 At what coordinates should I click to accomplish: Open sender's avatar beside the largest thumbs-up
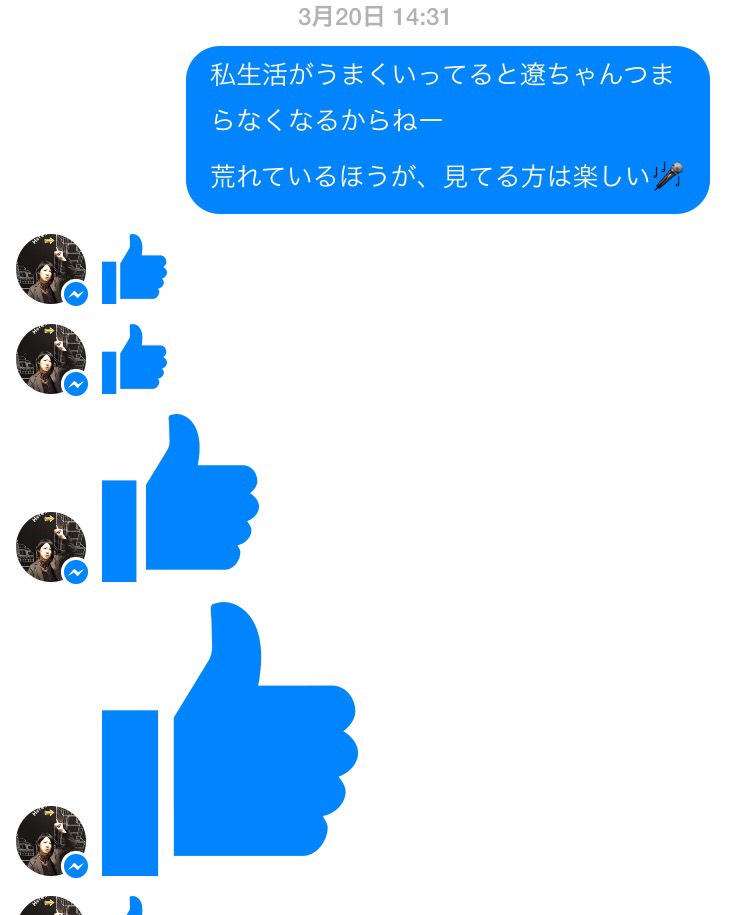(x=50, y=841)
